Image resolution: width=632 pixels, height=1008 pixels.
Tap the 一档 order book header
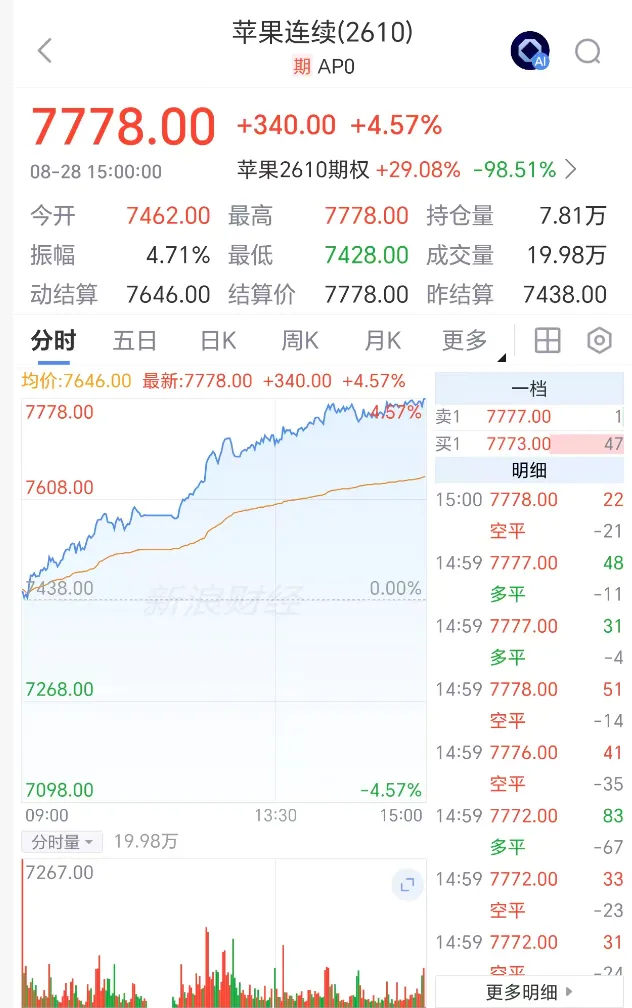coord(529,388)
